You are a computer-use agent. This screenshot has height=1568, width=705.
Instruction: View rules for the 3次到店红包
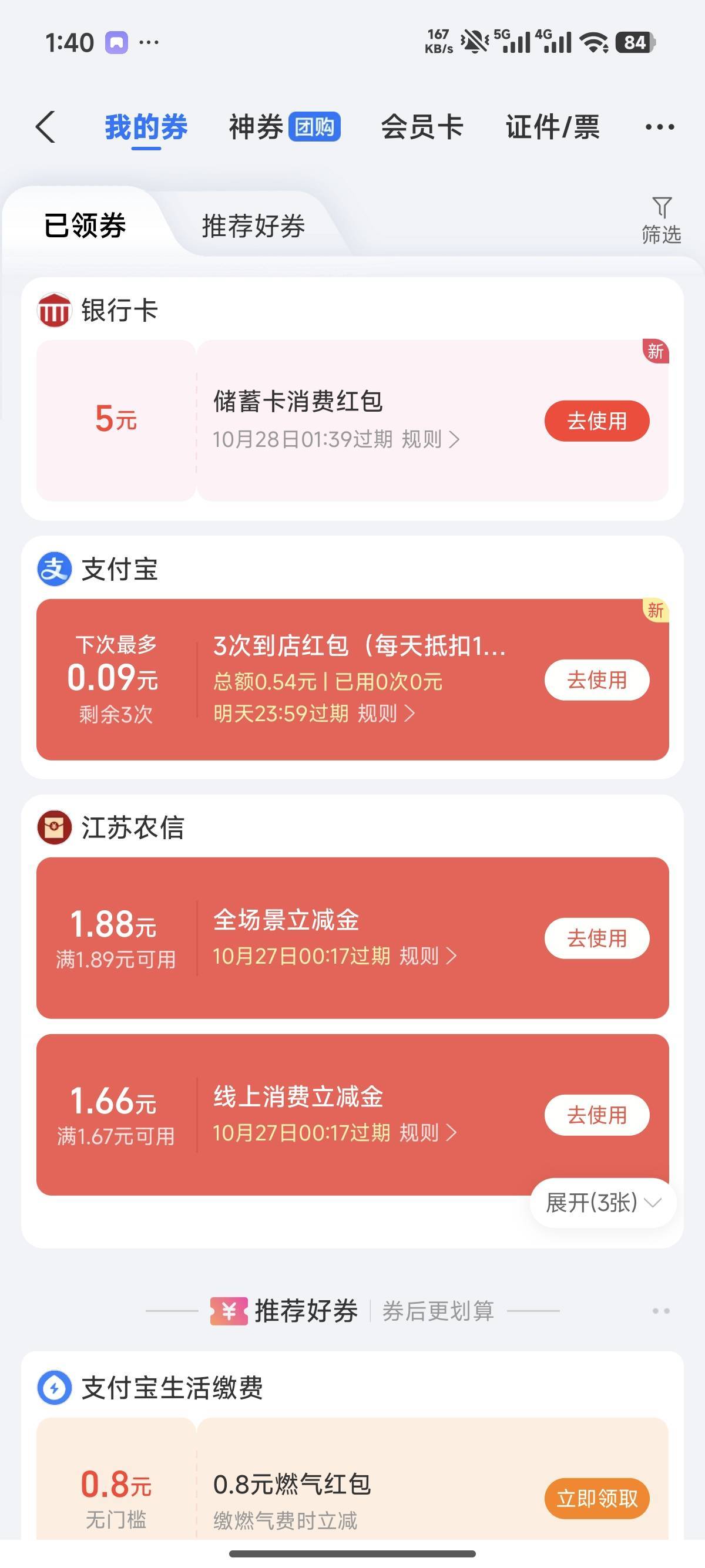click(386, 714)
